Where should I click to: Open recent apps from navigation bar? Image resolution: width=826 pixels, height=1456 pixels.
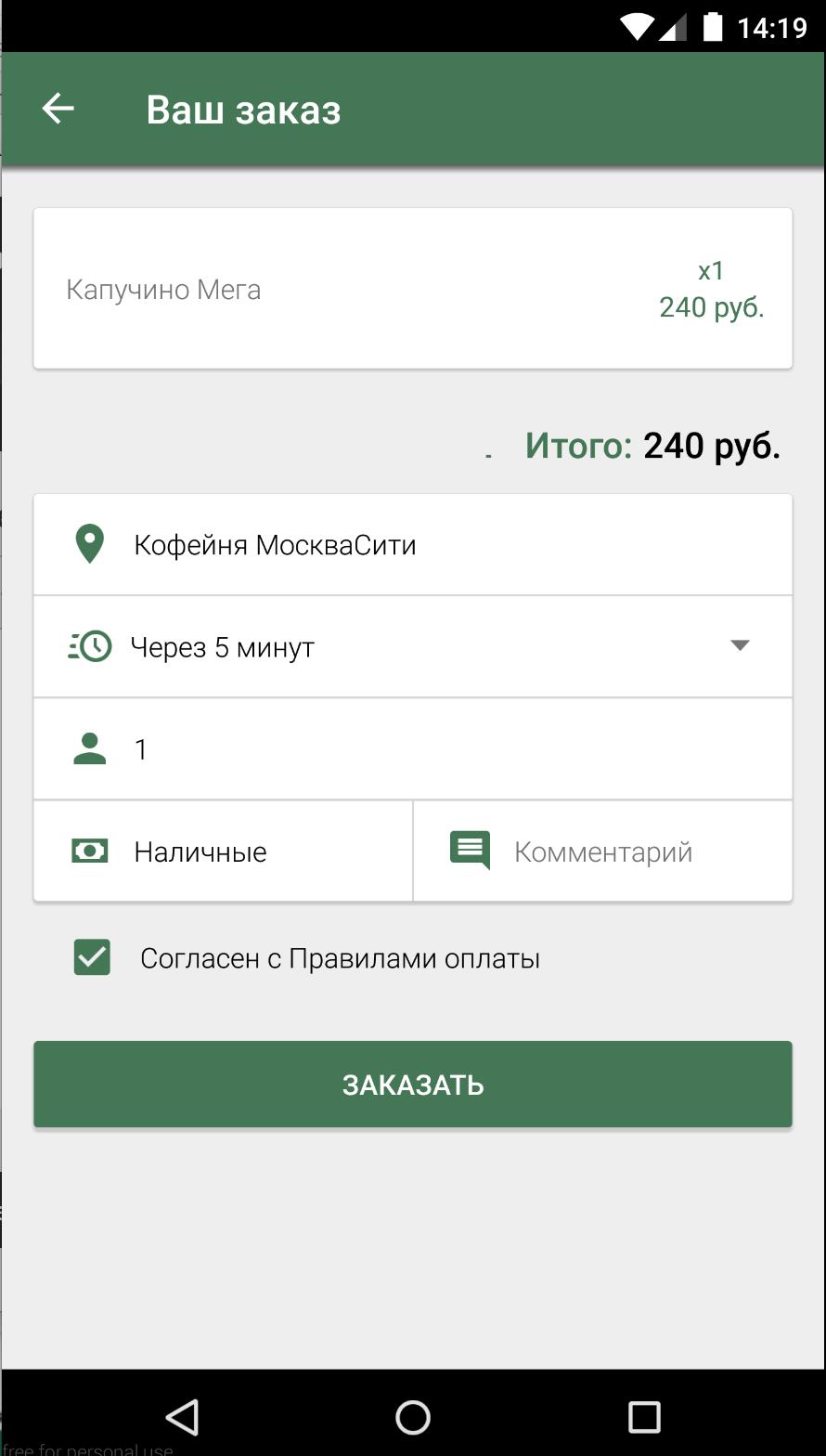coord(643,1417)
